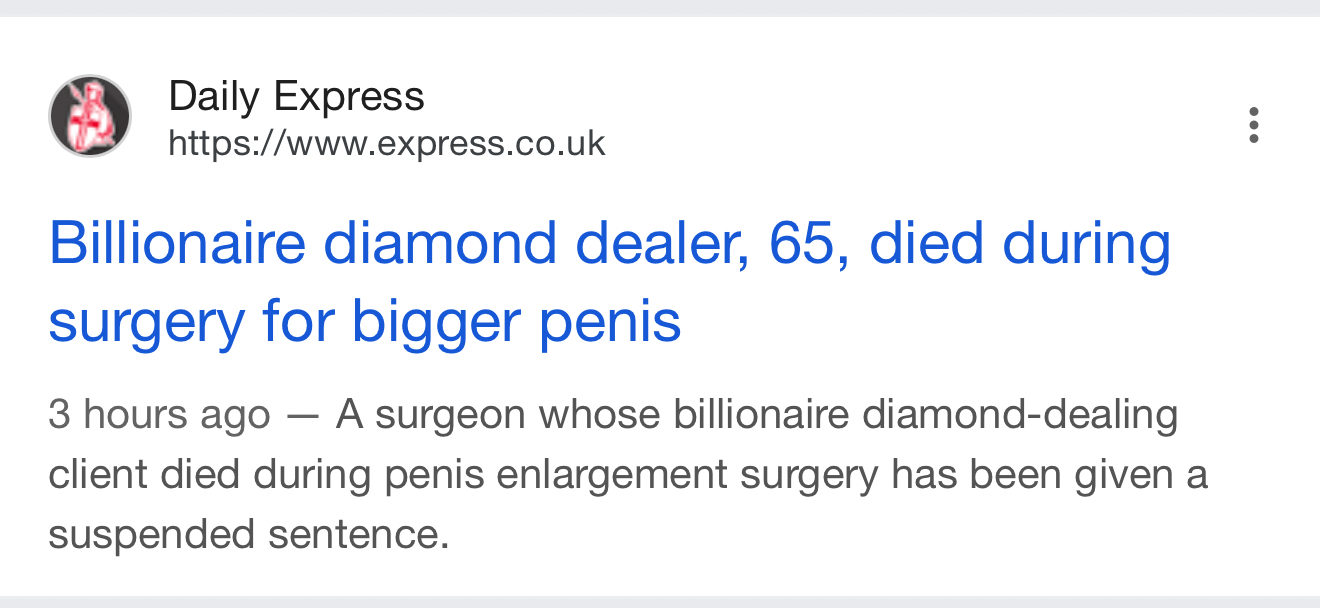Open the three-dot menu for this result
1320x608 pixels.
click(x=1253, y=125)
